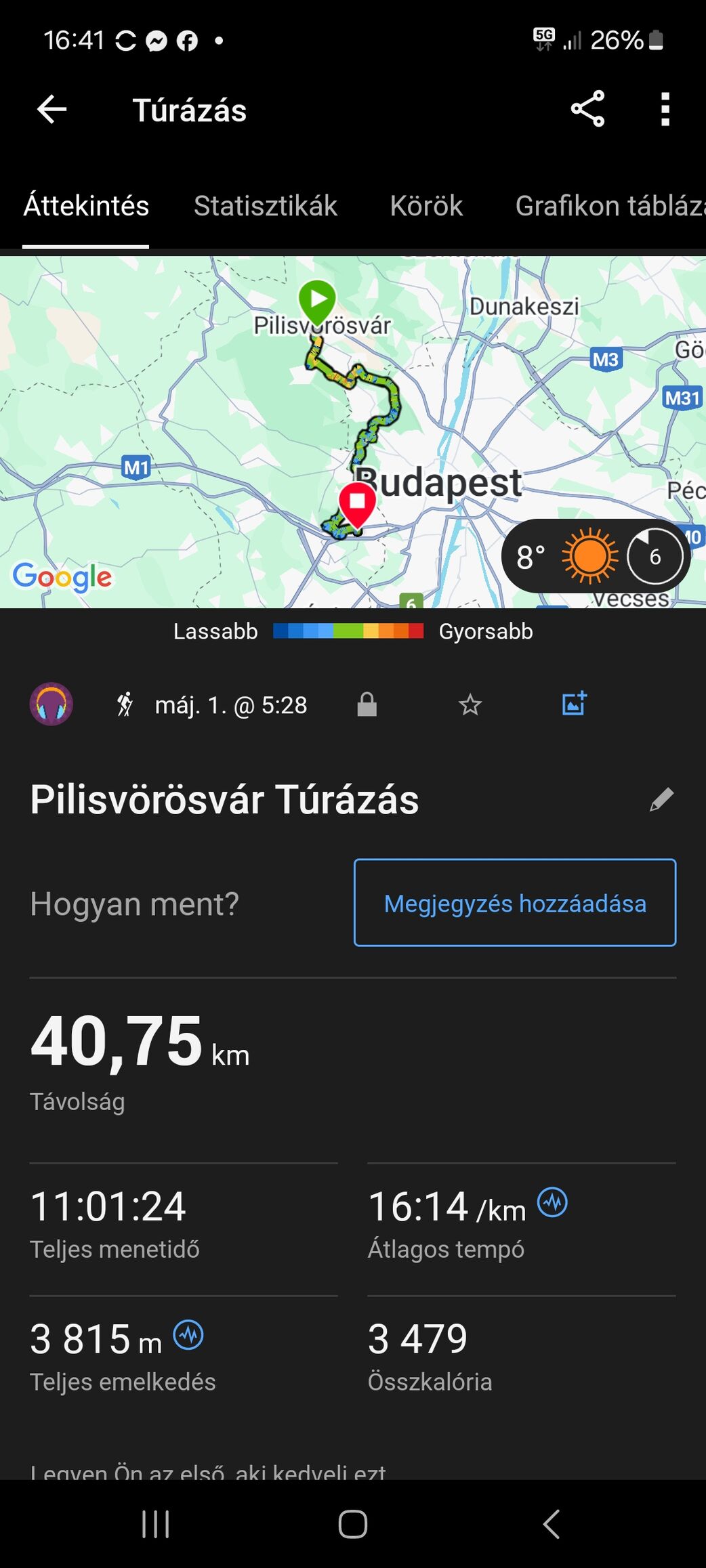The height and width of the screenshot is (1568, 706).
Task: Switch to the Statisztikák tab
Action: pyautogui.click(x=265, y=206)
